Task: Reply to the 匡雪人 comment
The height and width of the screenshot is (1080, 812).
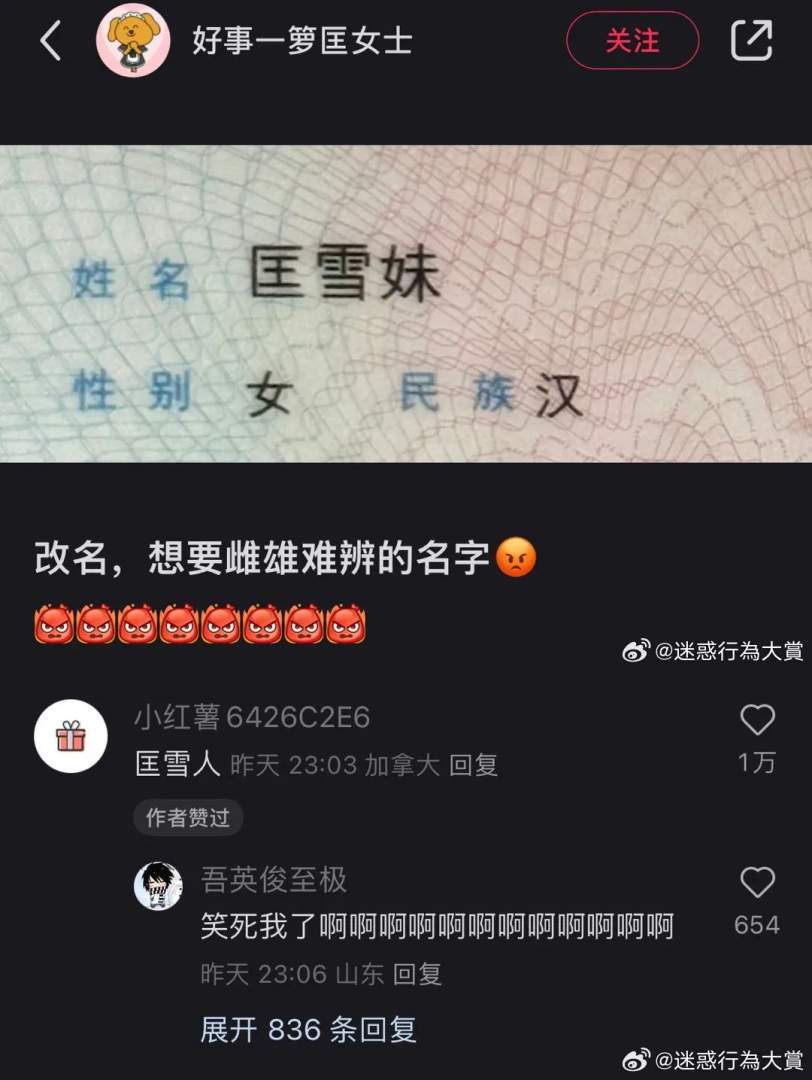Action: tap(473, 765)
